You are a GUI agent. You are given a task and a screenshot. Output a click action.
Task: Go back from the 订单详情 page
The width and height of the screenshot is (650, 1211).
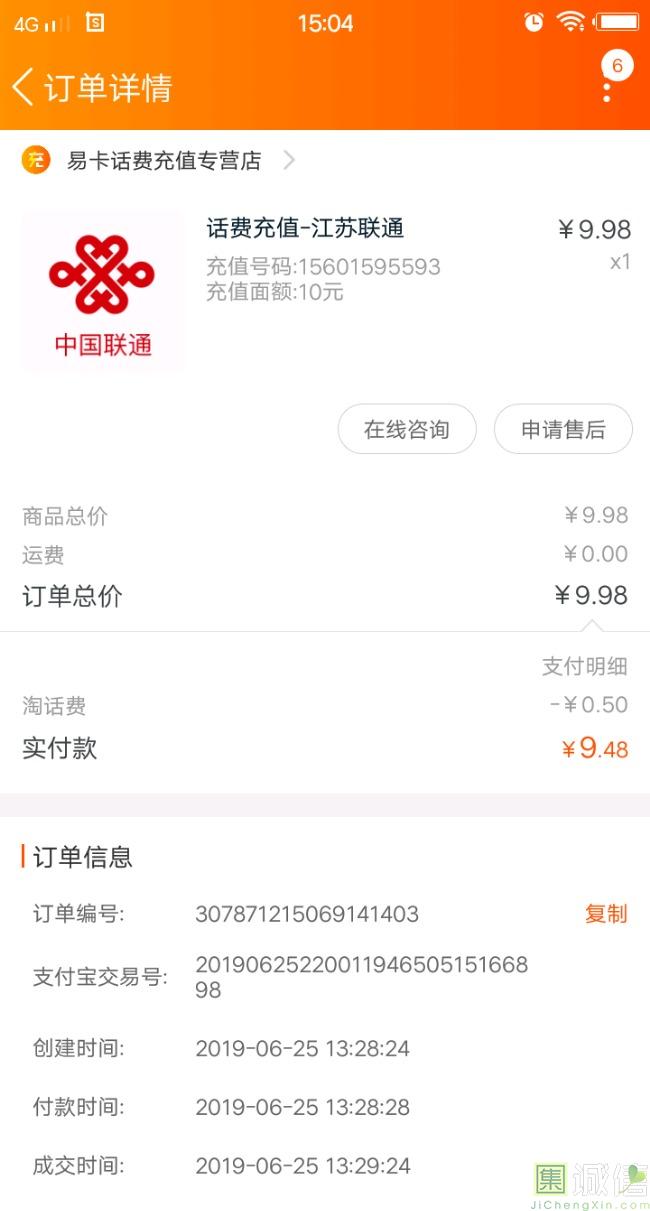24,88
